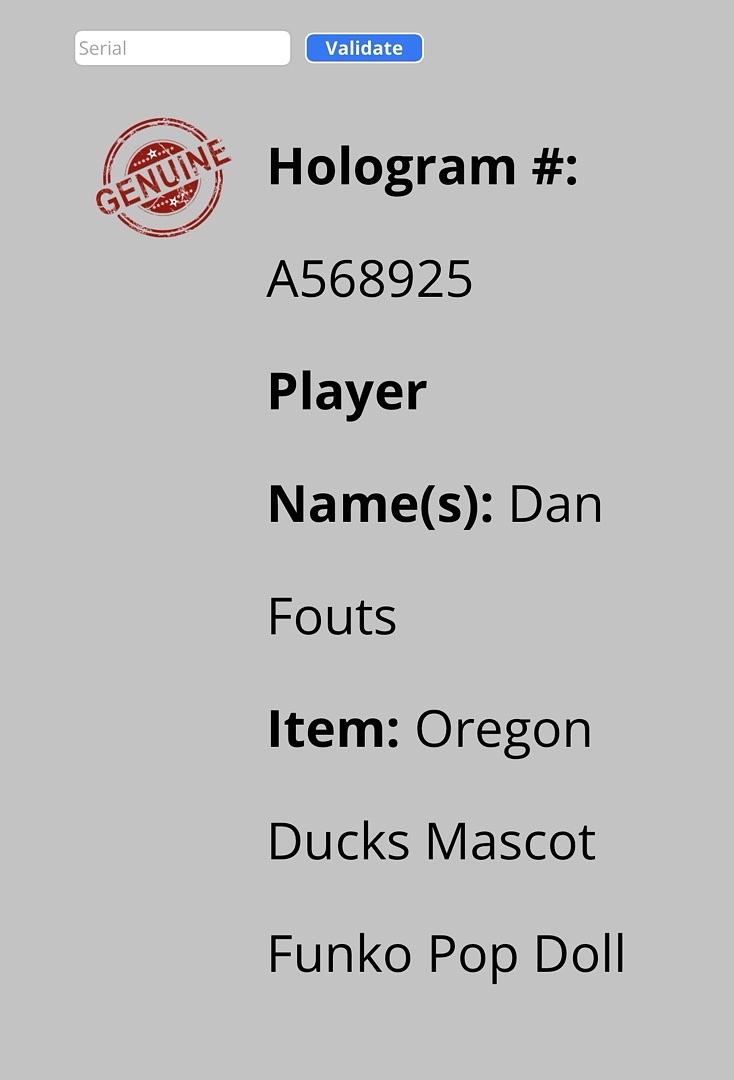Screen dimensions: 734x1080
Task: Tap the Serial input field
Action: click(182, 48)
